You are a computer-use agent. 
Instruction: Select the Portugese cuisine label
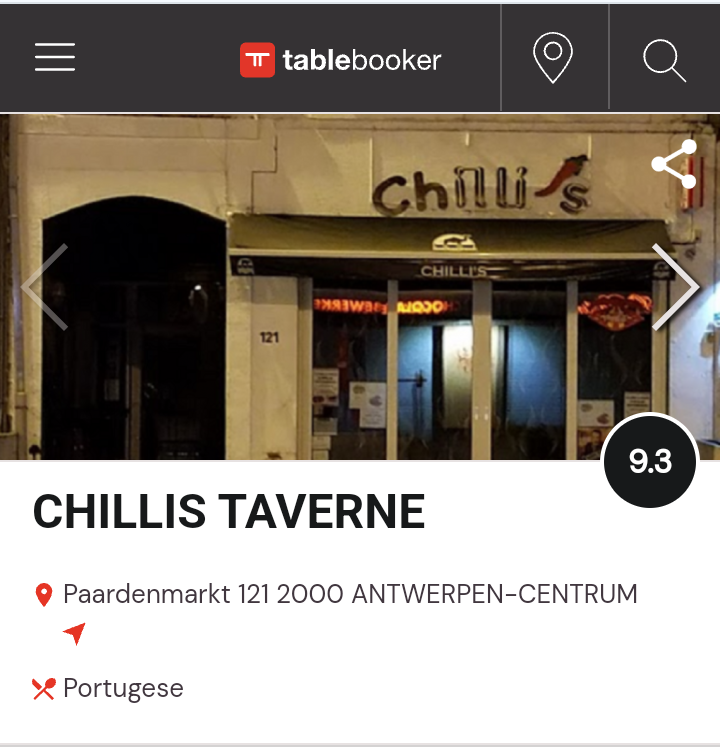pos(122,688)
